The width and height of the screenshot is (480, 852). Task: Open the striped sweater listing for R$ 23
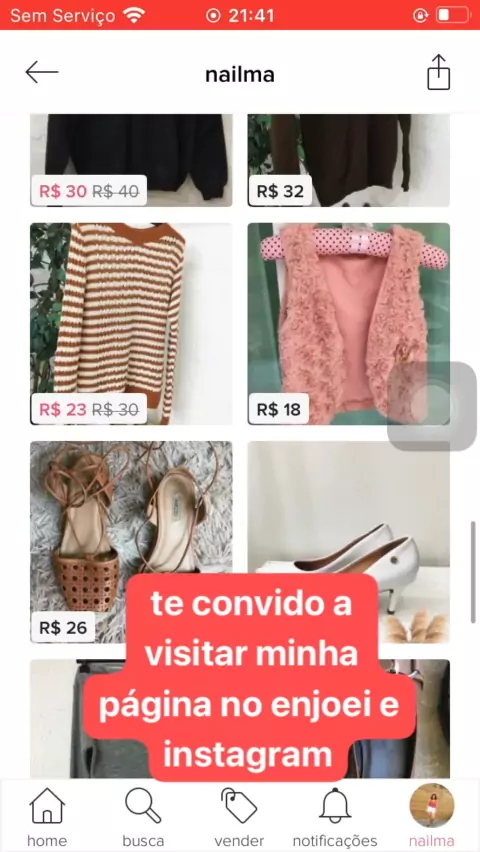[131, 324]
